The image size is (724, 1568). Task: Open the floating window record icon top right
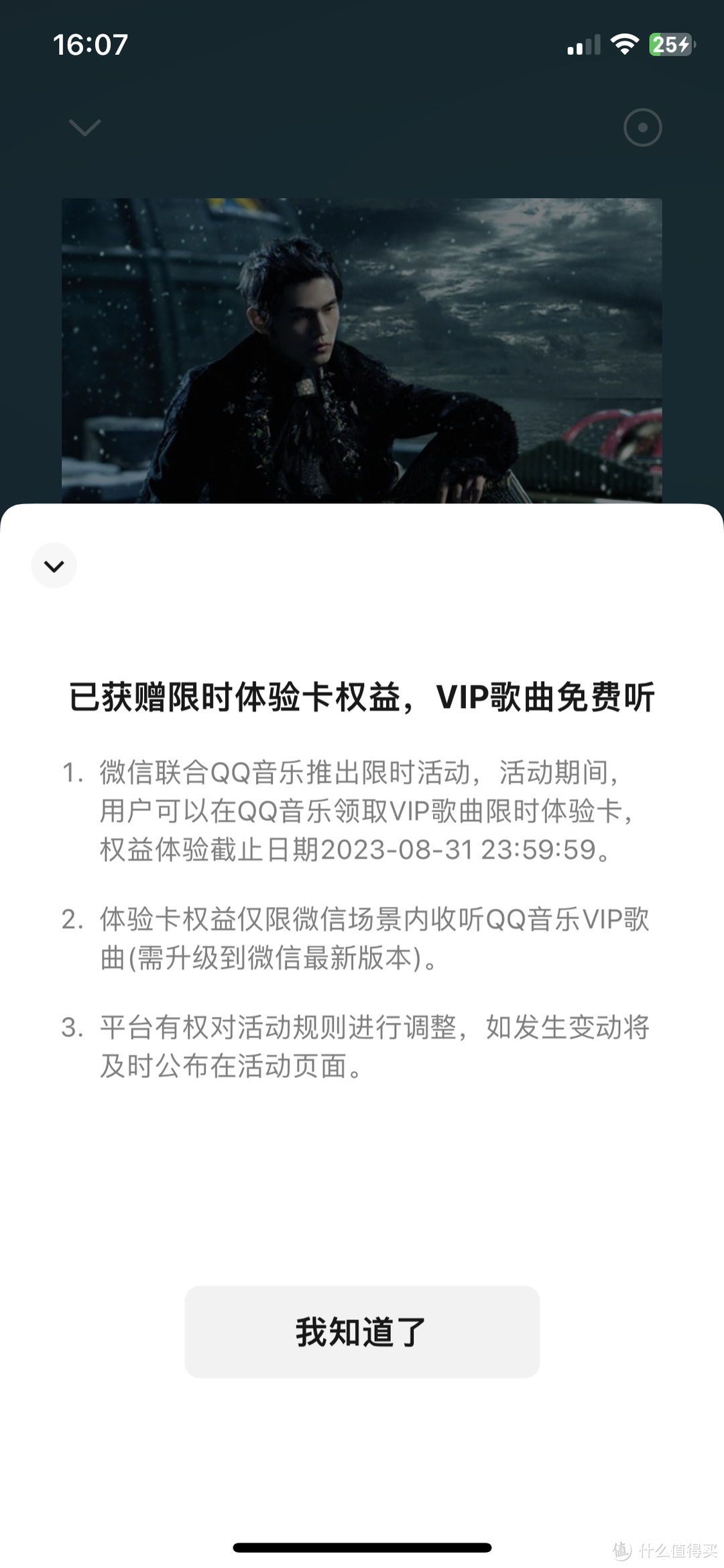pos(642,129)
